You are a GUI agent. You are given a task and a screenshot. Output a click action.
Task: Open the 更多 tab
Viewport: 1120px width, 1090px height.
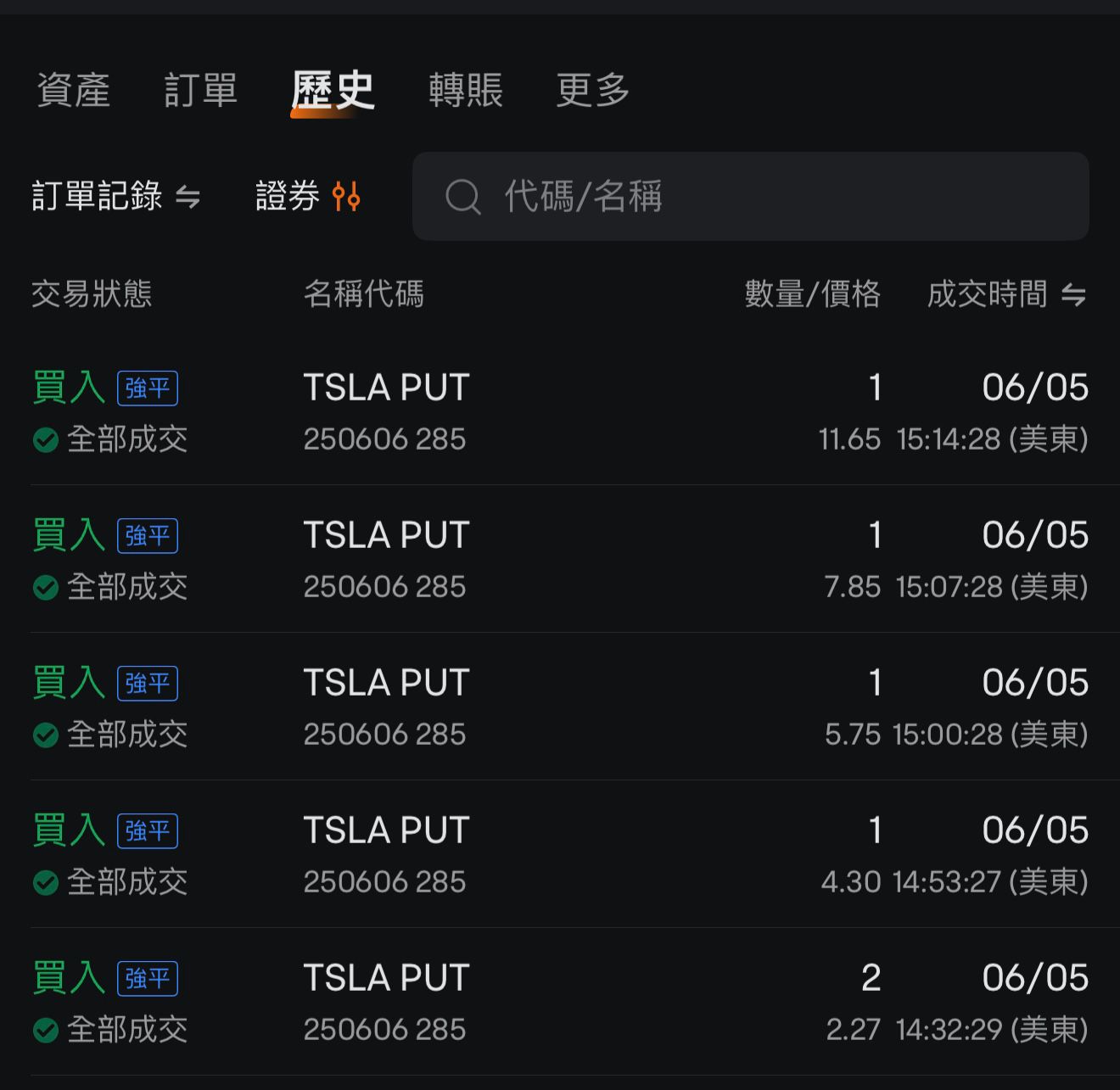pyautogui.click(x=592, y=90)
